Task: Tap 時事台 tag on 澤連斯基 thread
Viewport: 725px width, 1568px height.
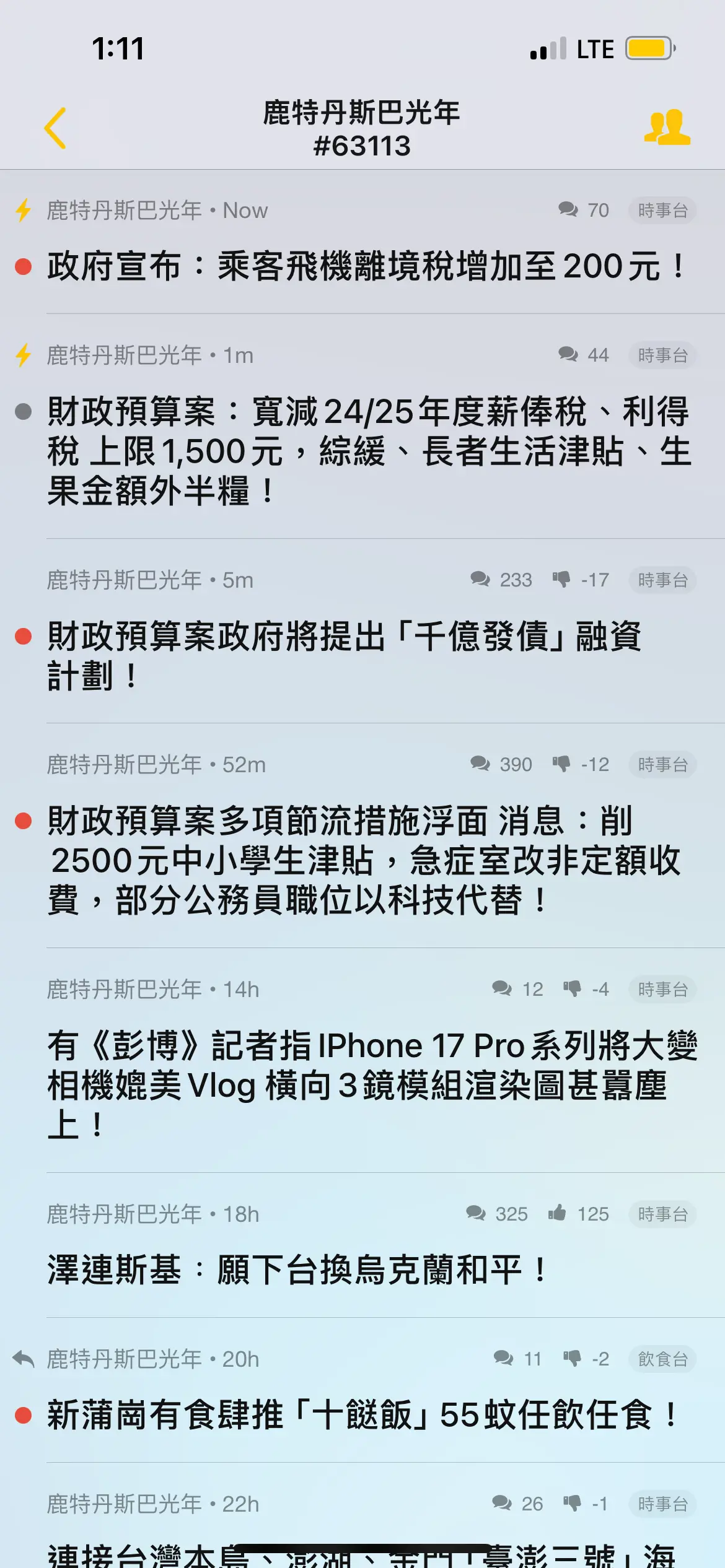Action: pyautogui.click(x=662, y=1214)
